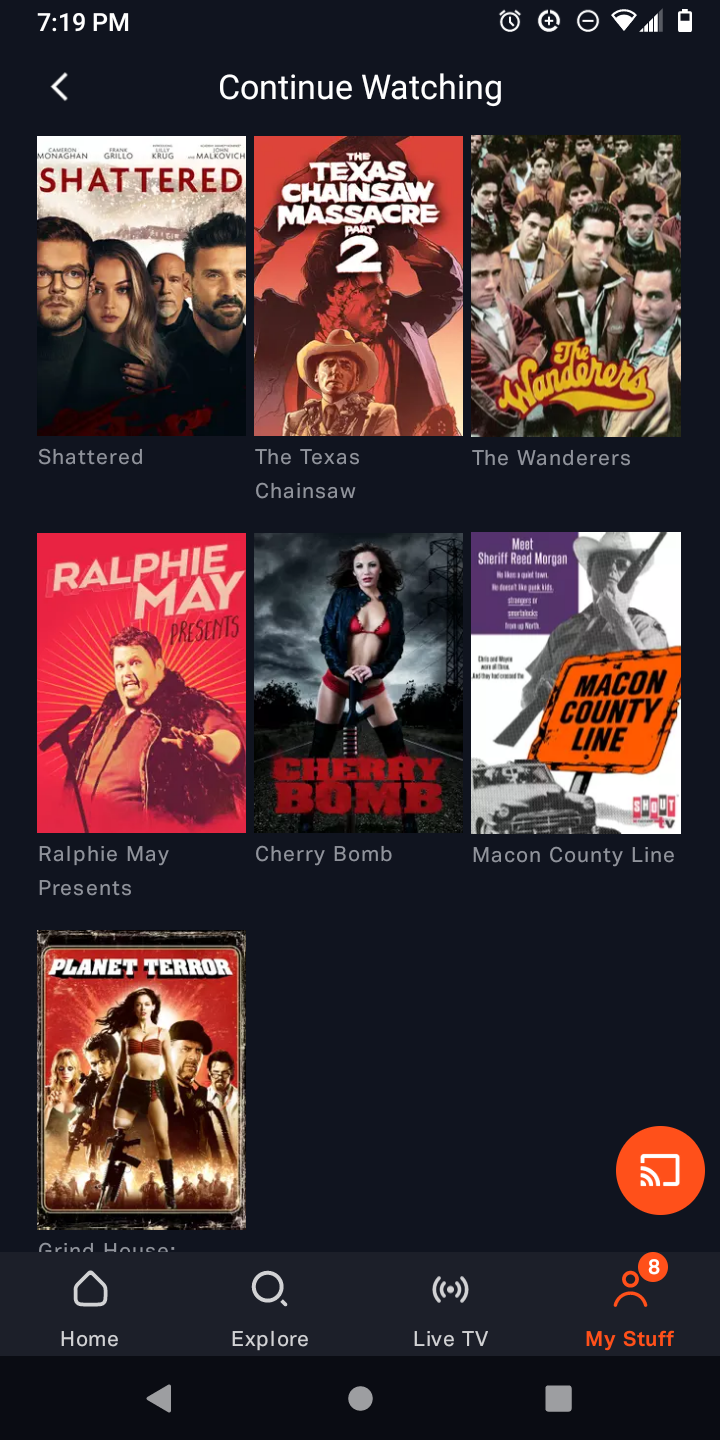Go back from Continue Watching
This screenshot has height=1440, width=720.
click(60, 88)
